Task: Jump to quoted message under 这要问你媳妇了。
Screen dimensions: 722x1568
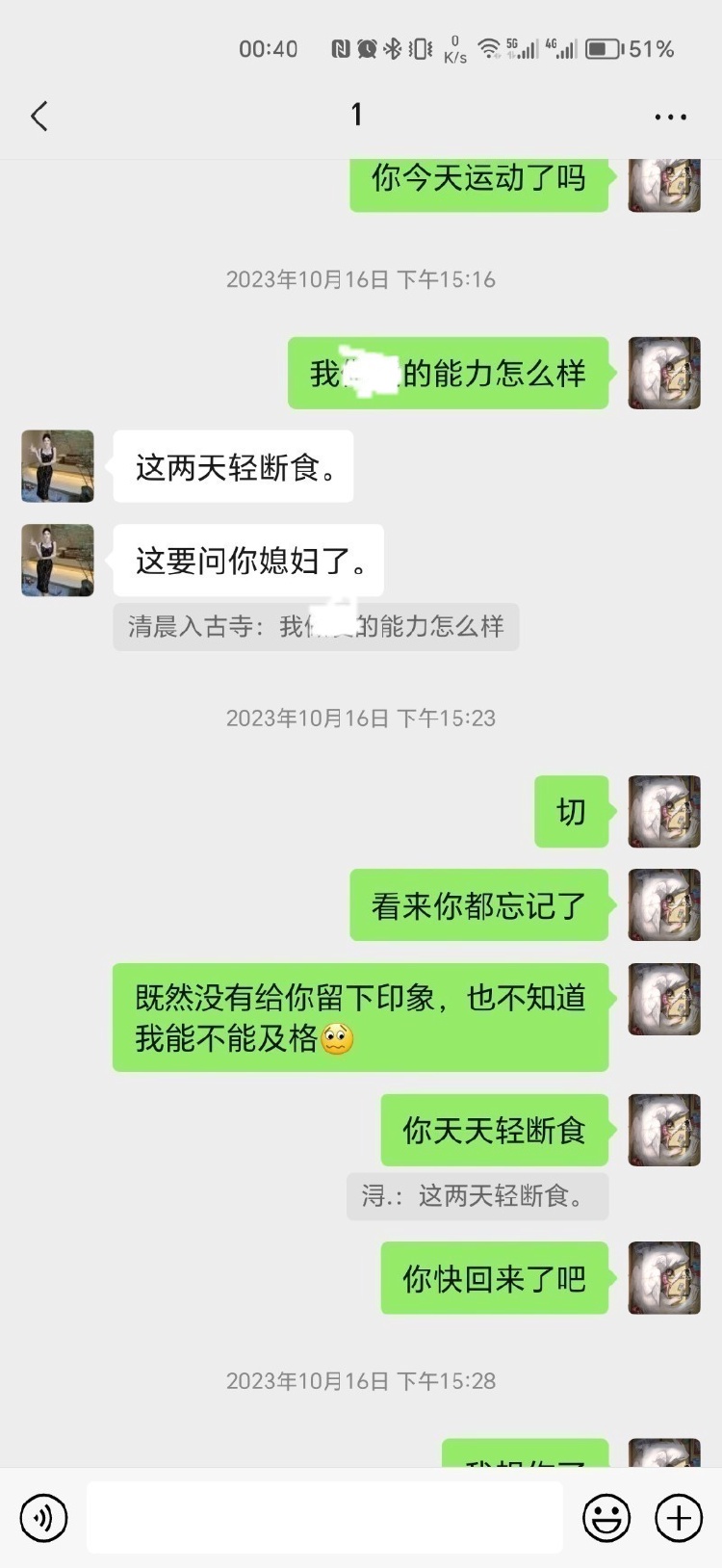Action: (316, 627)
